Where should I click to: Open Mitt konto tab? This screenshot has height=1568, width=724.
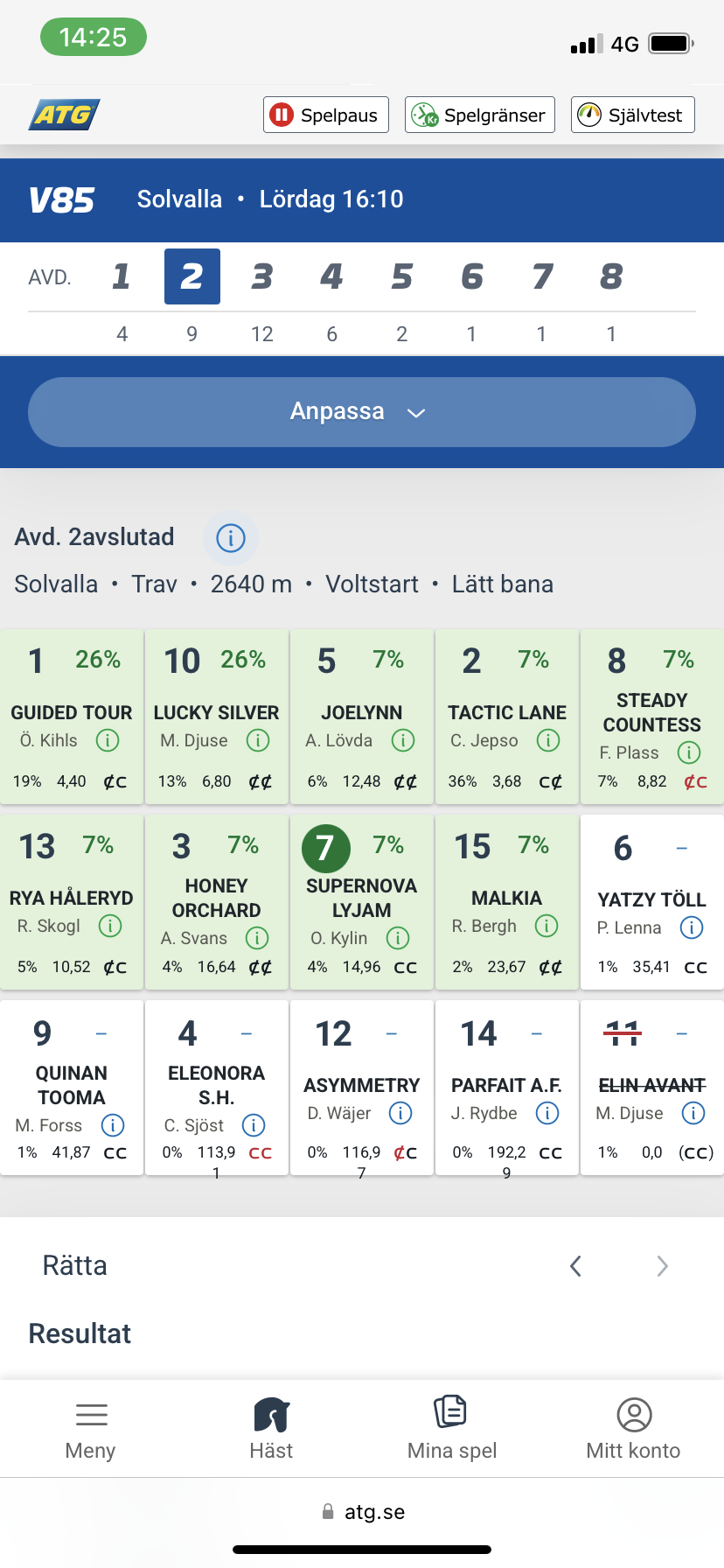(x=633, y=1428)
